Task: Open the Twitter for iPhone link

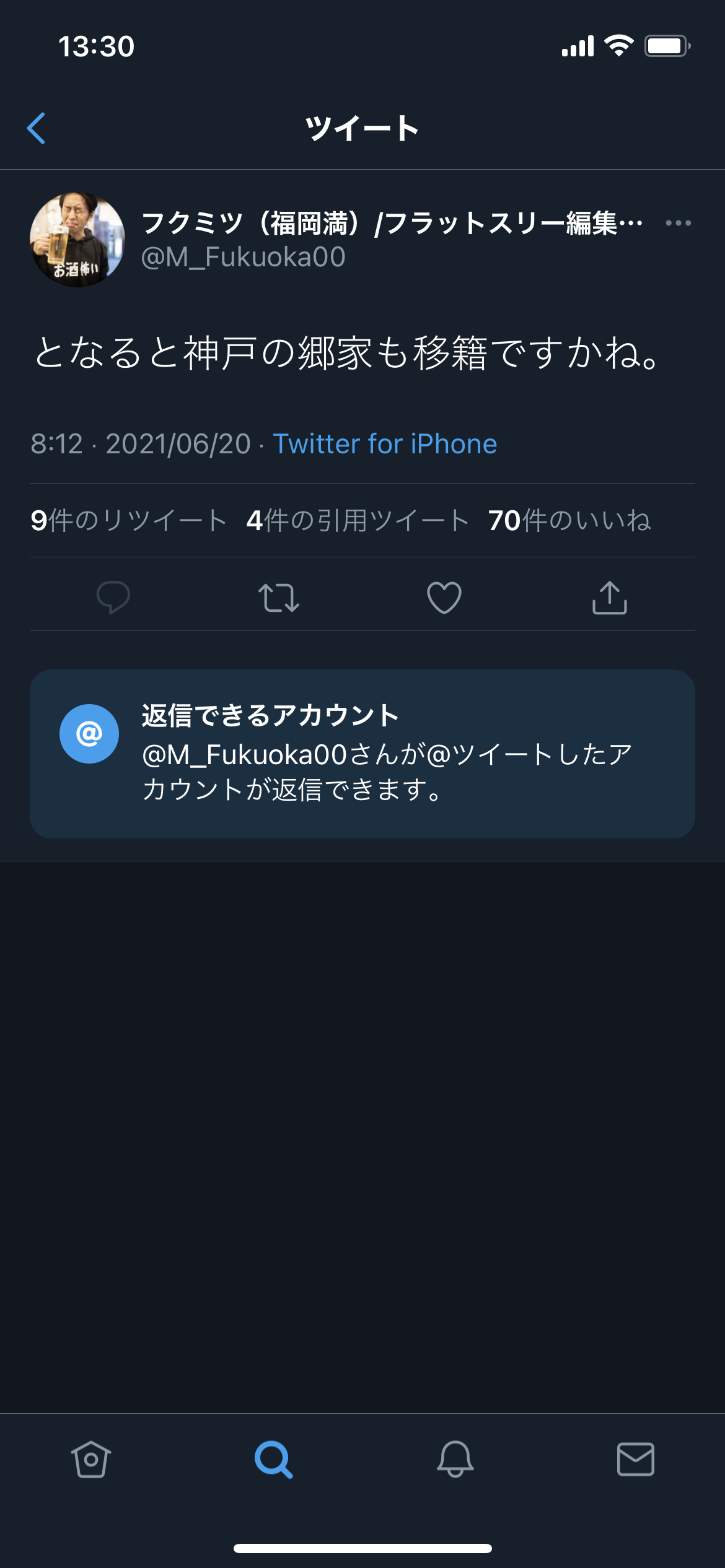Action: (385, 444)
